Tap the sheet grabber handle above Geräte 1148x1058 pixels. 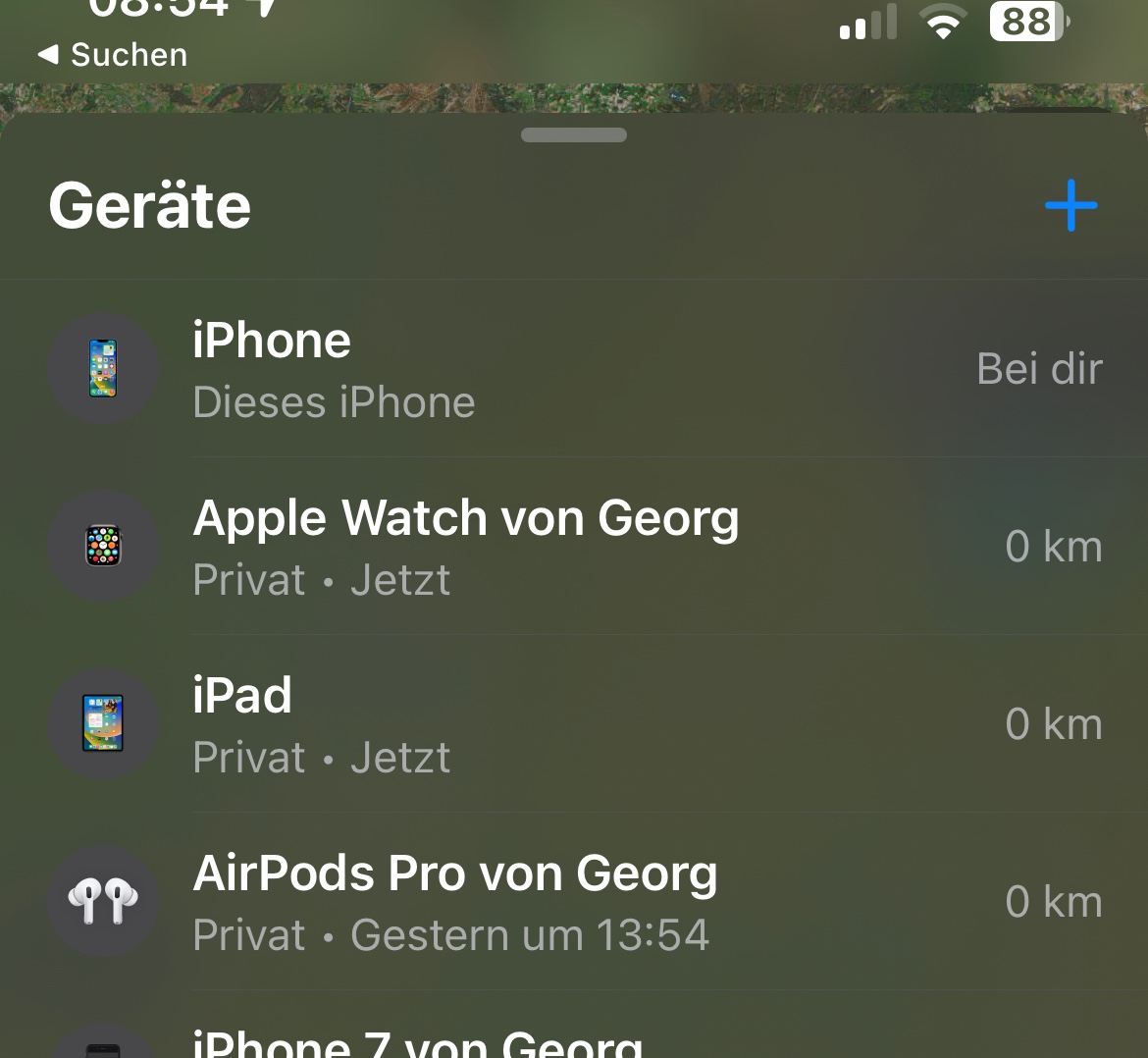click(x=574, y=135)
